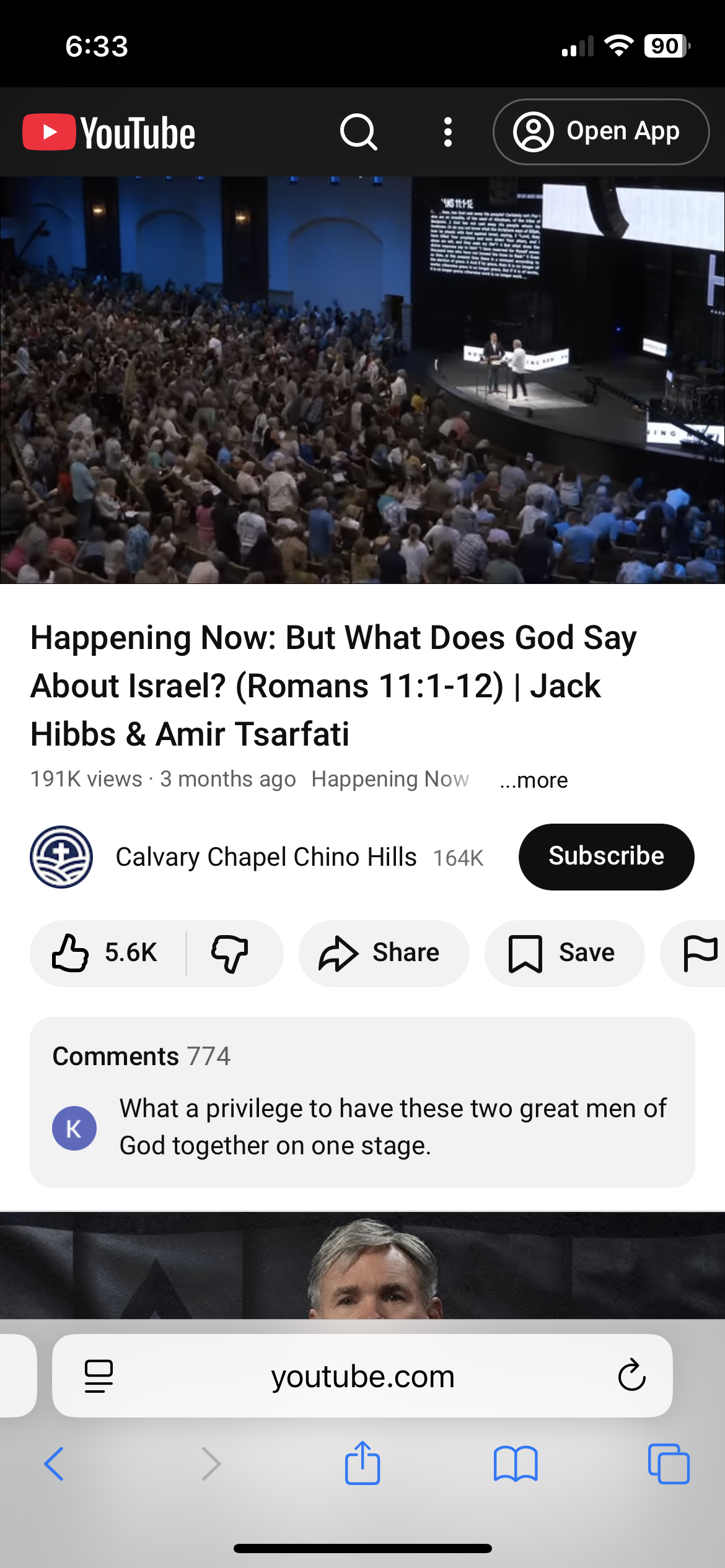Open YouTube search
Image resolution: width=725 pixels, height=1568 pixels.
coord(358,132)
